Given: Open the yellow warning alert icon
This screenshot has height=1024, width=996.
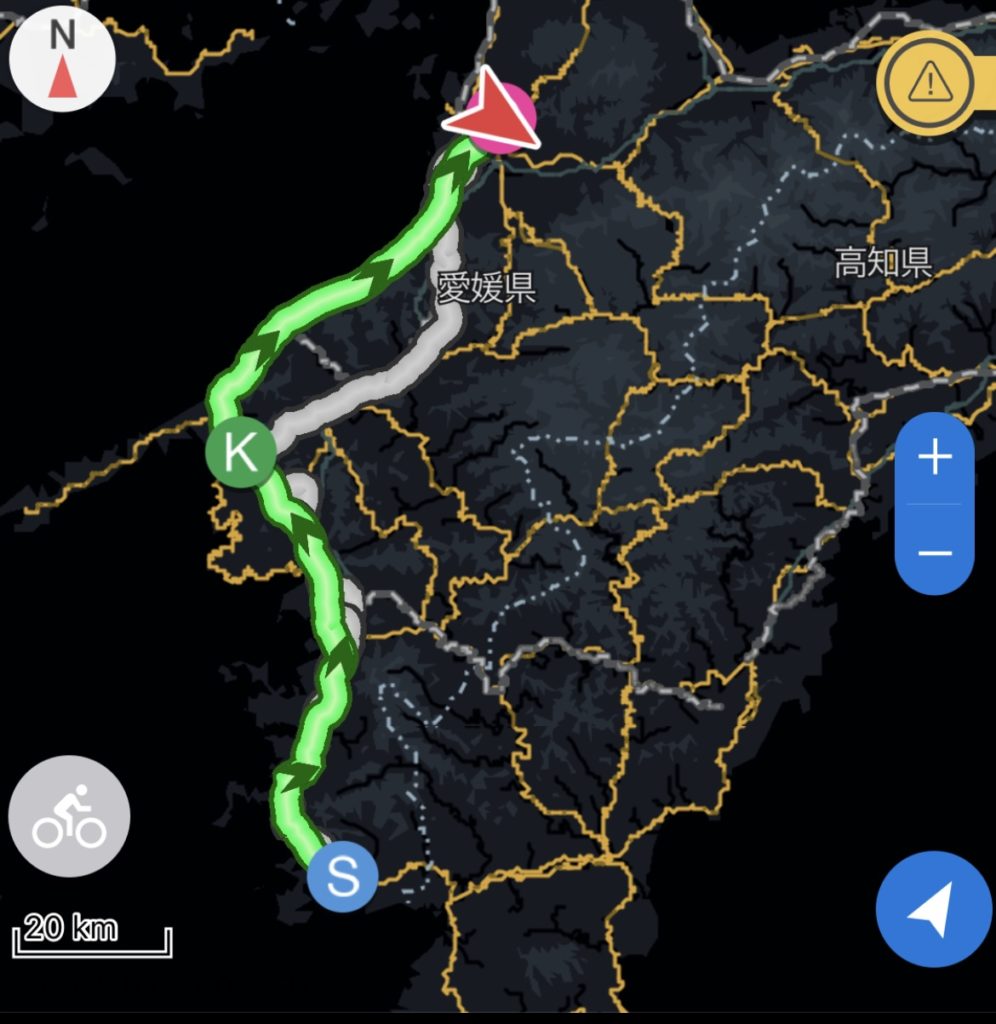Looking at the screenshot, I should [x=928, y=83].
